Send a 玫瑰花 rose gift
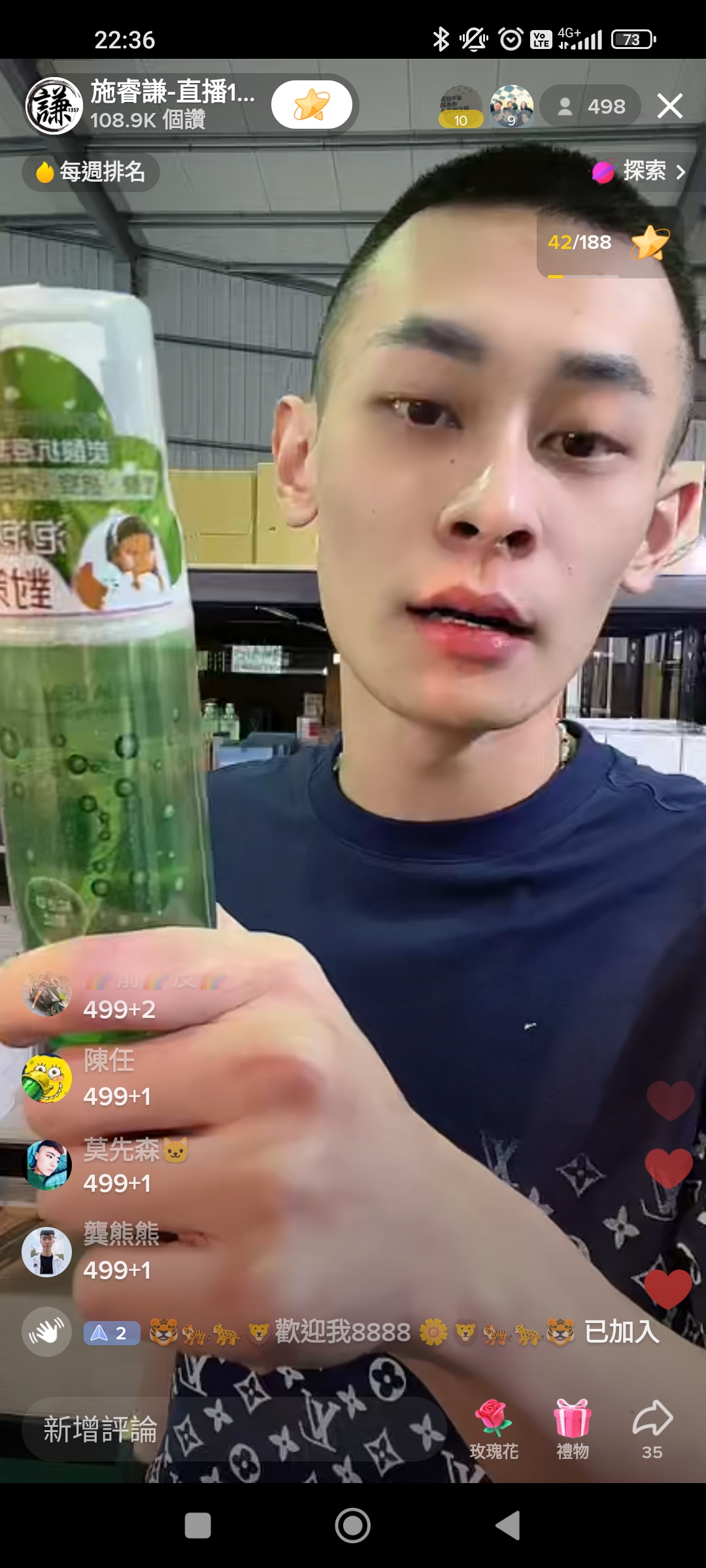Viewport: 706px width, 1568px height. click(494, 1429)
